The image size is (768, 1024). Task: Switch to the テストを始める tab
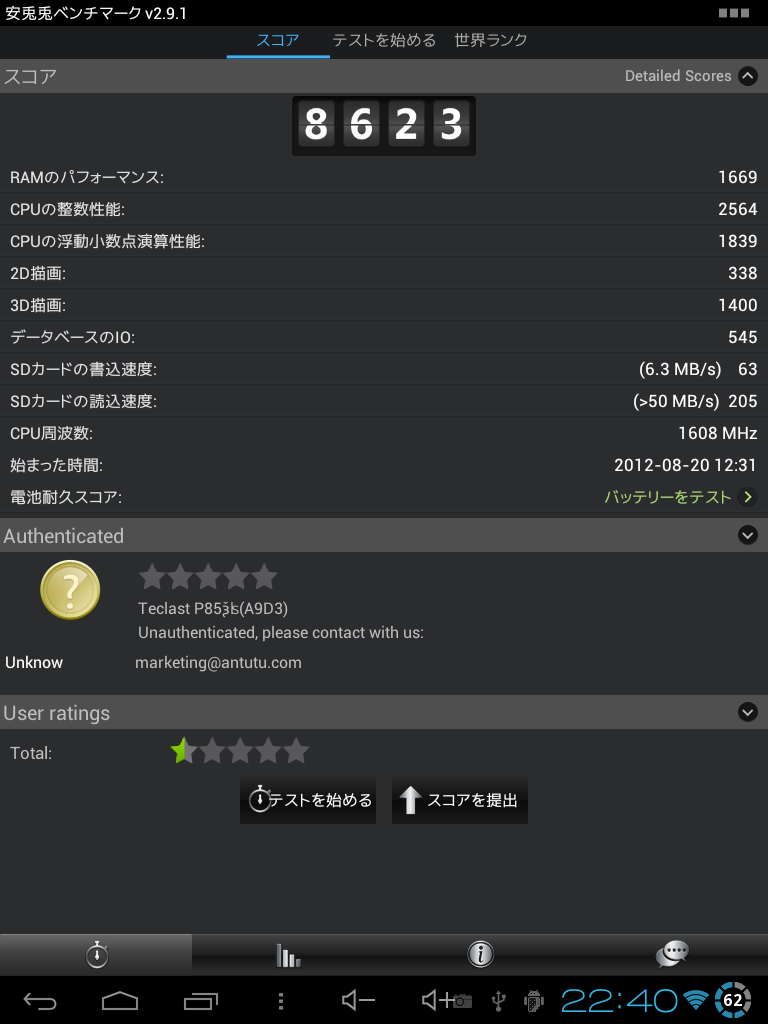(384, 41)
